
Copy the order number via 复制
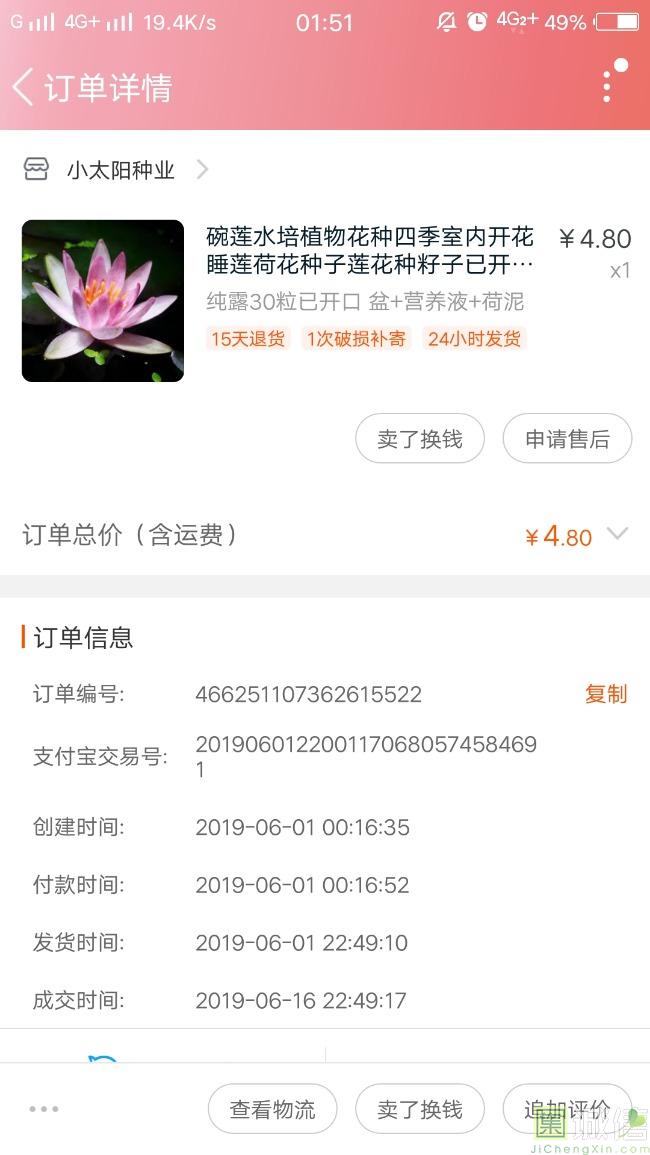(x=605, y=694)
